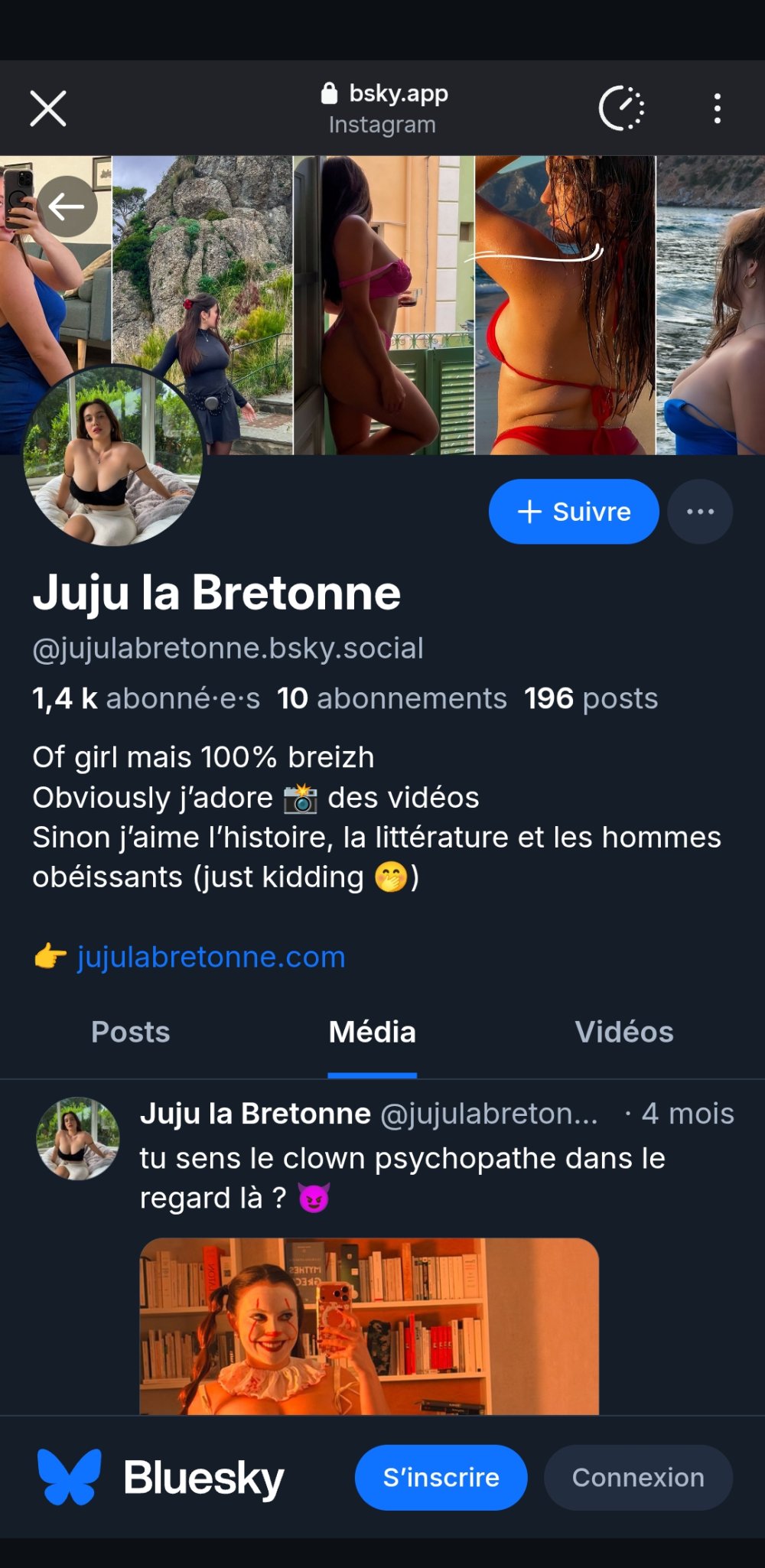This screenshot has width=765, height=1568.
Task: Open the large profile picture
Action: [x=113, y=457]
